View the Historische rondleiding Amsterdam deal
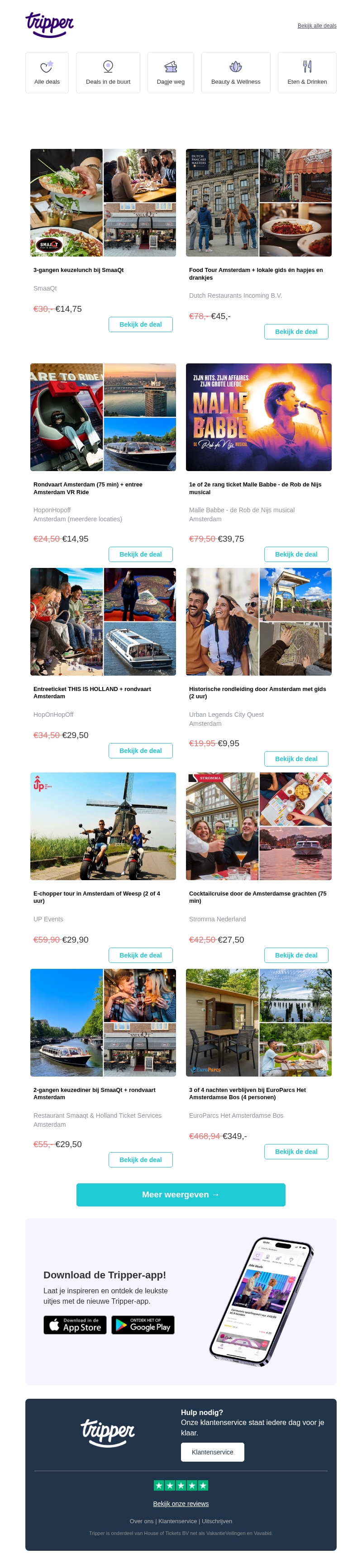Image resolution: width=362 pixels, height=1568 pixels. coord(295,758)
